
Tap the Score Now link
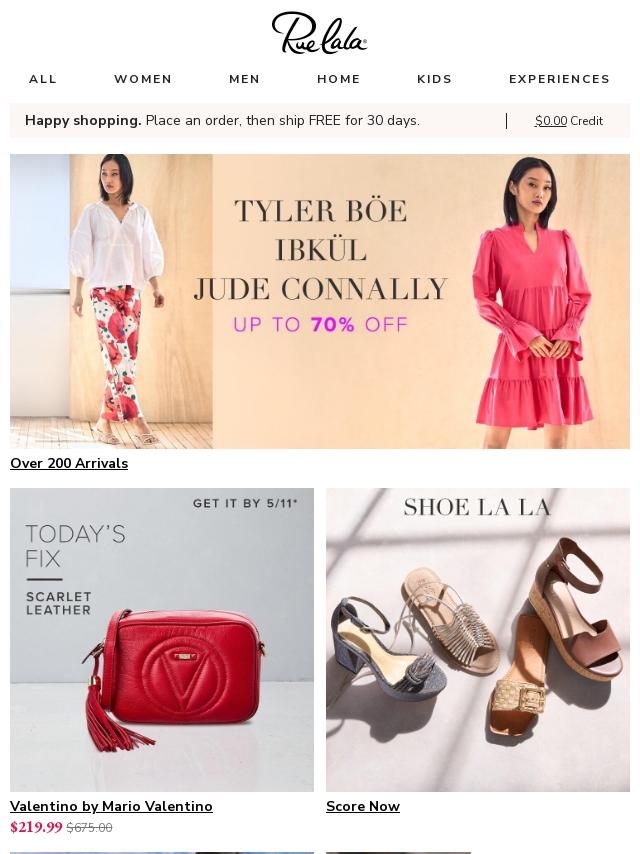tap(363, 807)
